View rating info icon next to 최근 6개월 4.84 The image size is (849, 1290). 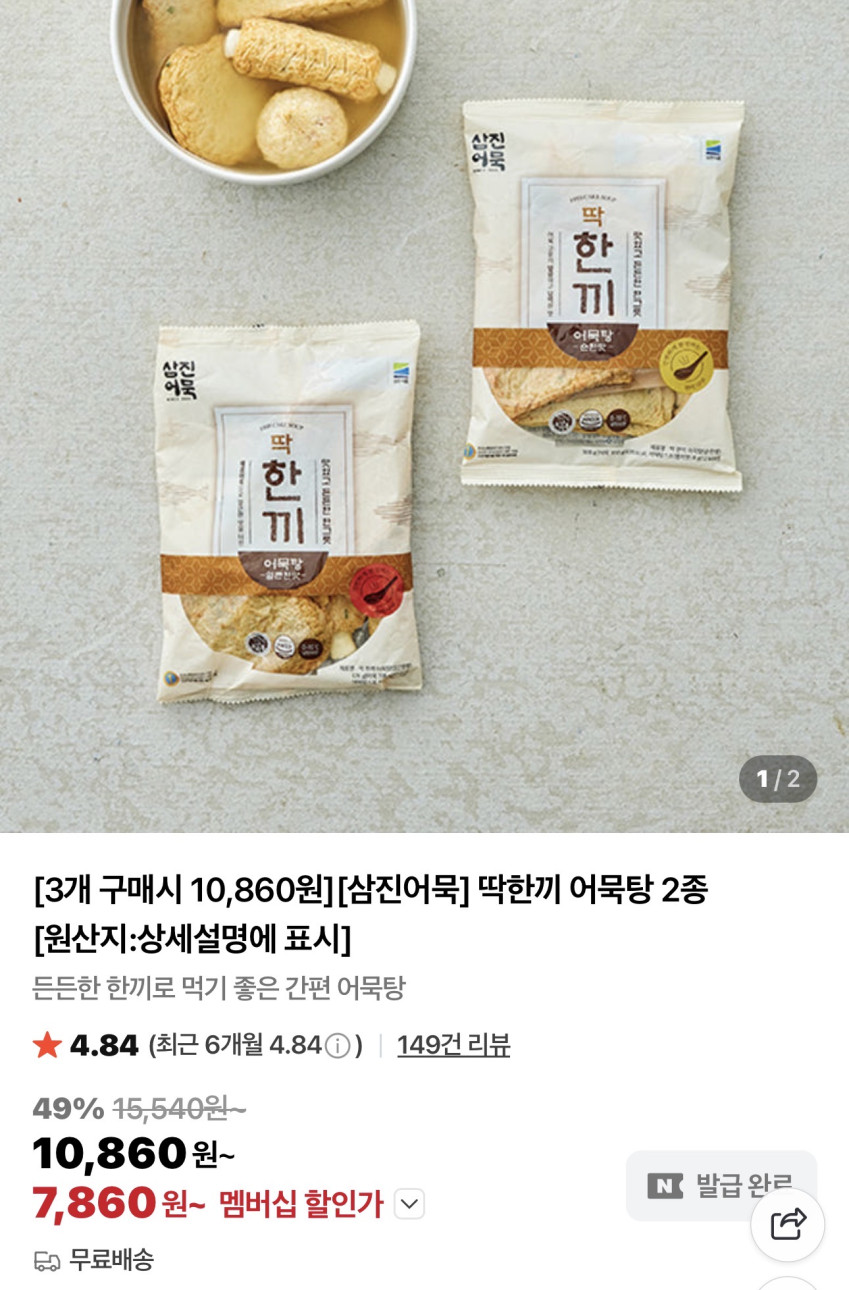click(339, 1046)
